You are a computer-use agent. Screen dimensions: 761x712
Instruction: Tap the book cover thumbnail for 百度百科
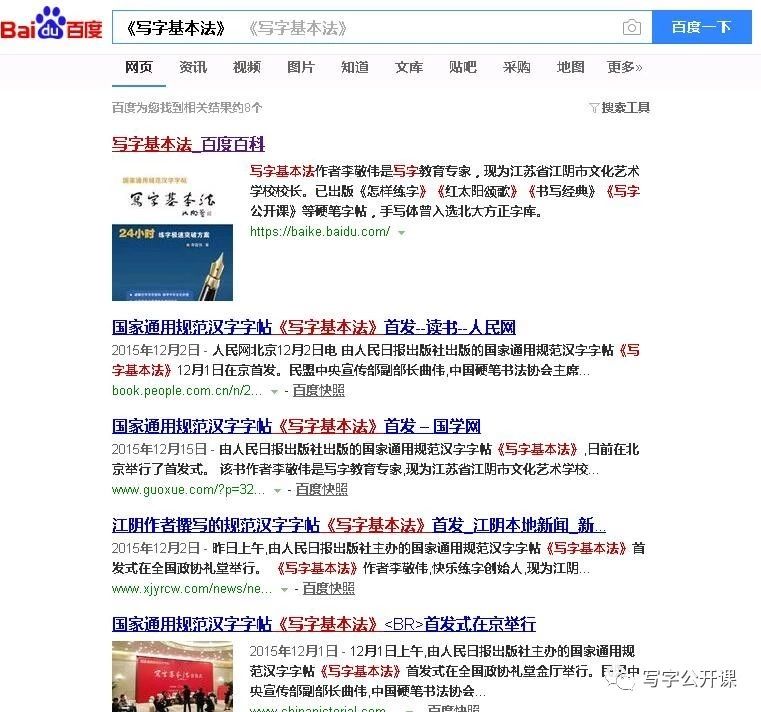172,236
